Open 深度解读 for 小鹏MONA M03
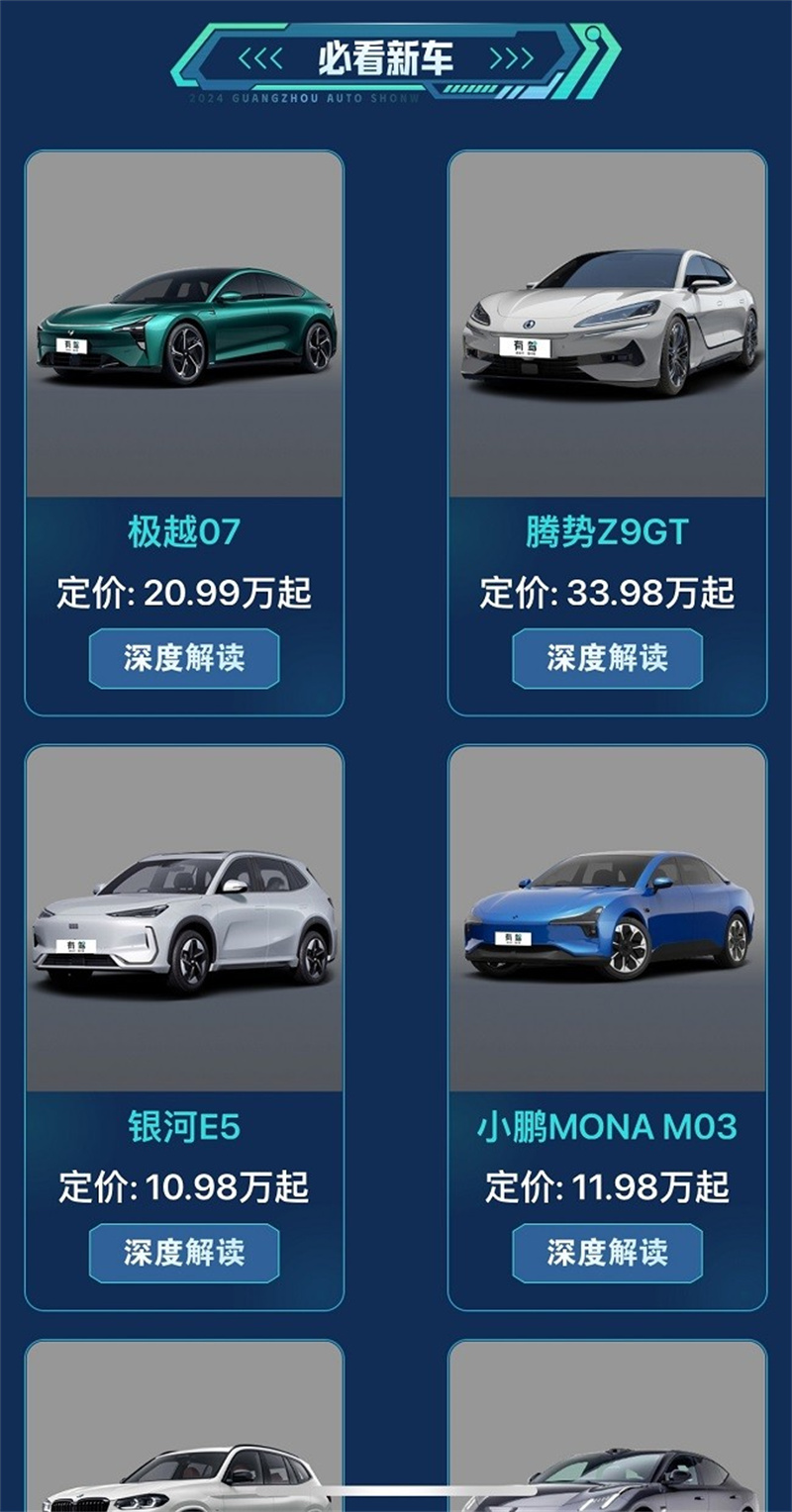Viewport: 792px width, 1512px height. coord(607,1253)
